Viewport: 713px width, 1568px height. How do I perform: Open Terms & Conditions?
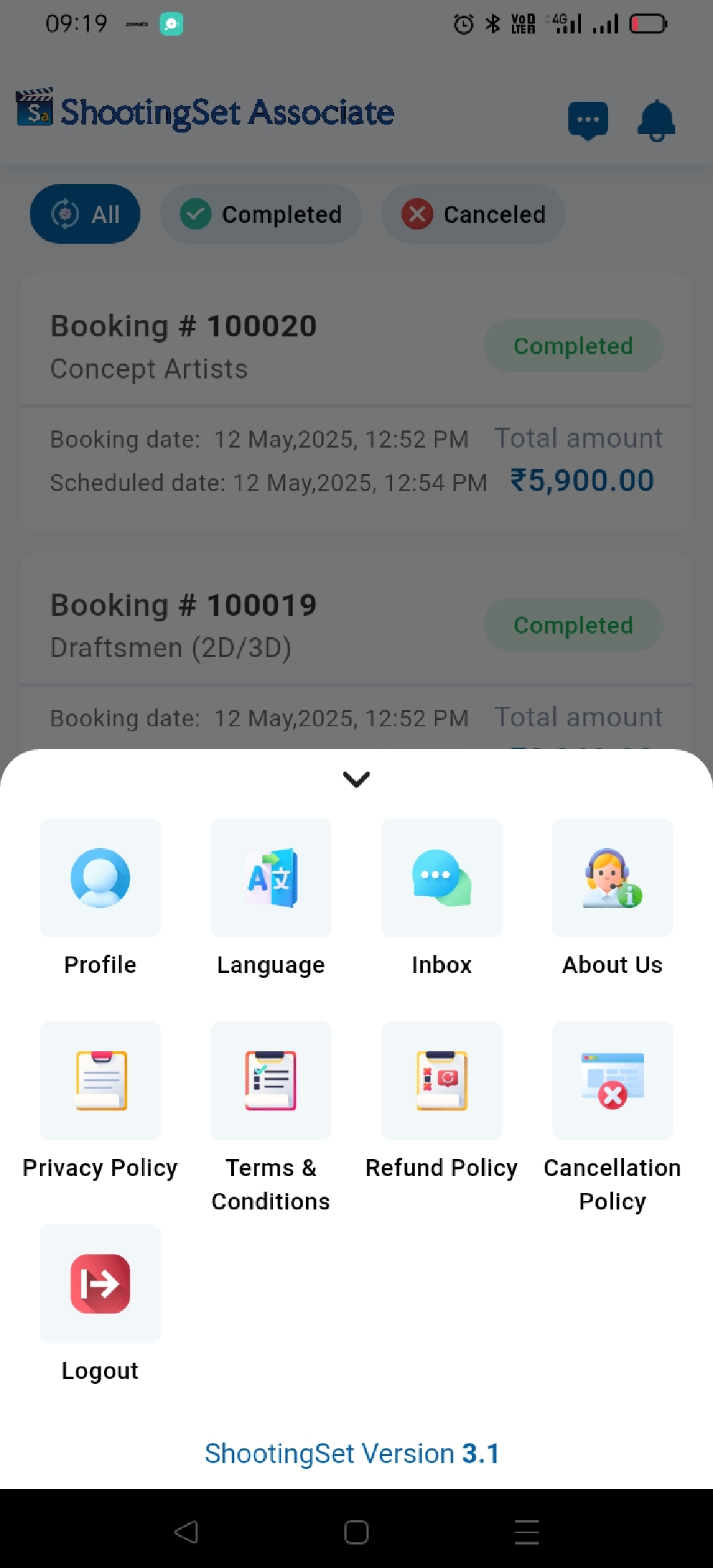[271, 1081]
